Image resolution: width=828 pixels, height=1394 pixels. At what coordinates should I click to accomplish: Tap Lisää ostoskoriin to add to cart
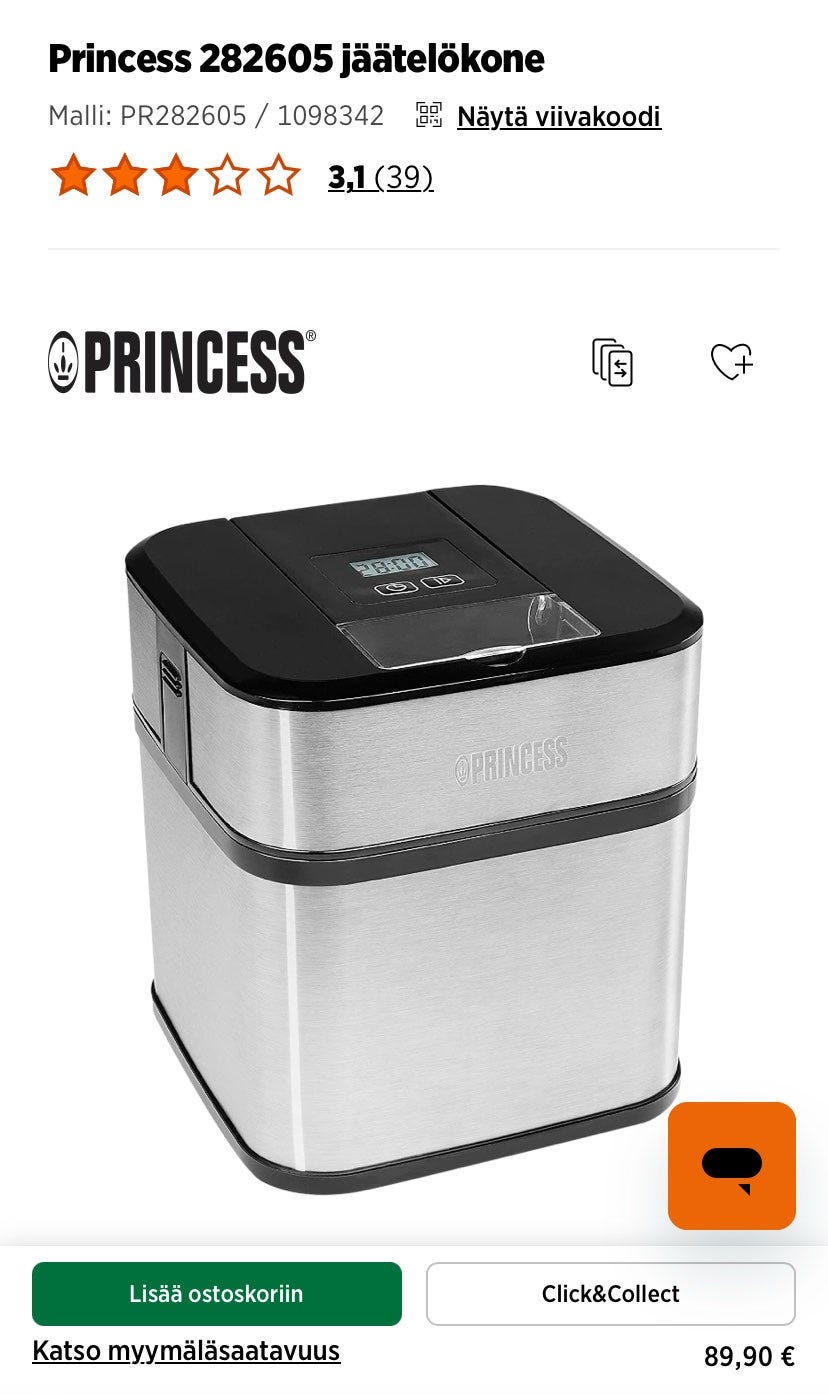pos(217,1294)
